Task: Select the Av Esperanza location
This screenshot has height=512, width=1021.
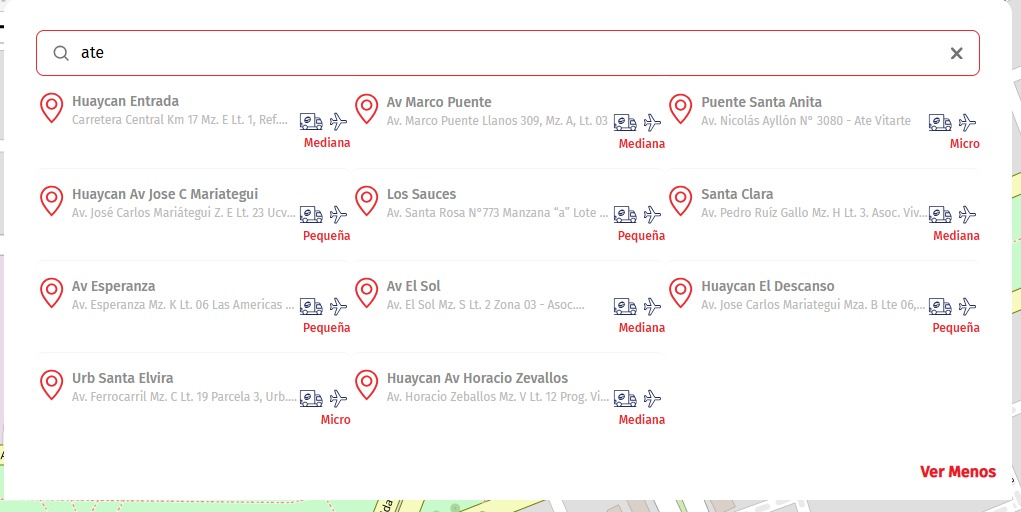Action: pos(114,286)
